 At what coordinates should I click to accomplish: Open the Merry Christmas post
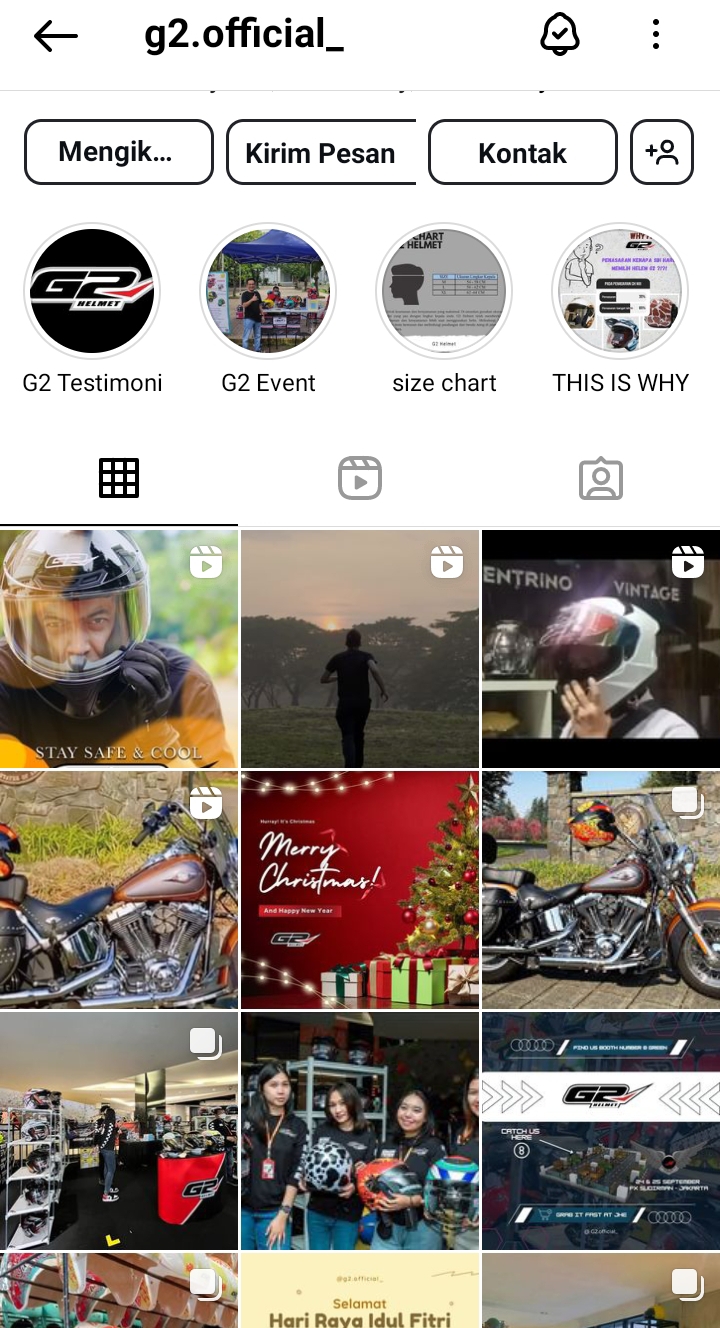[x=360, y=889]
